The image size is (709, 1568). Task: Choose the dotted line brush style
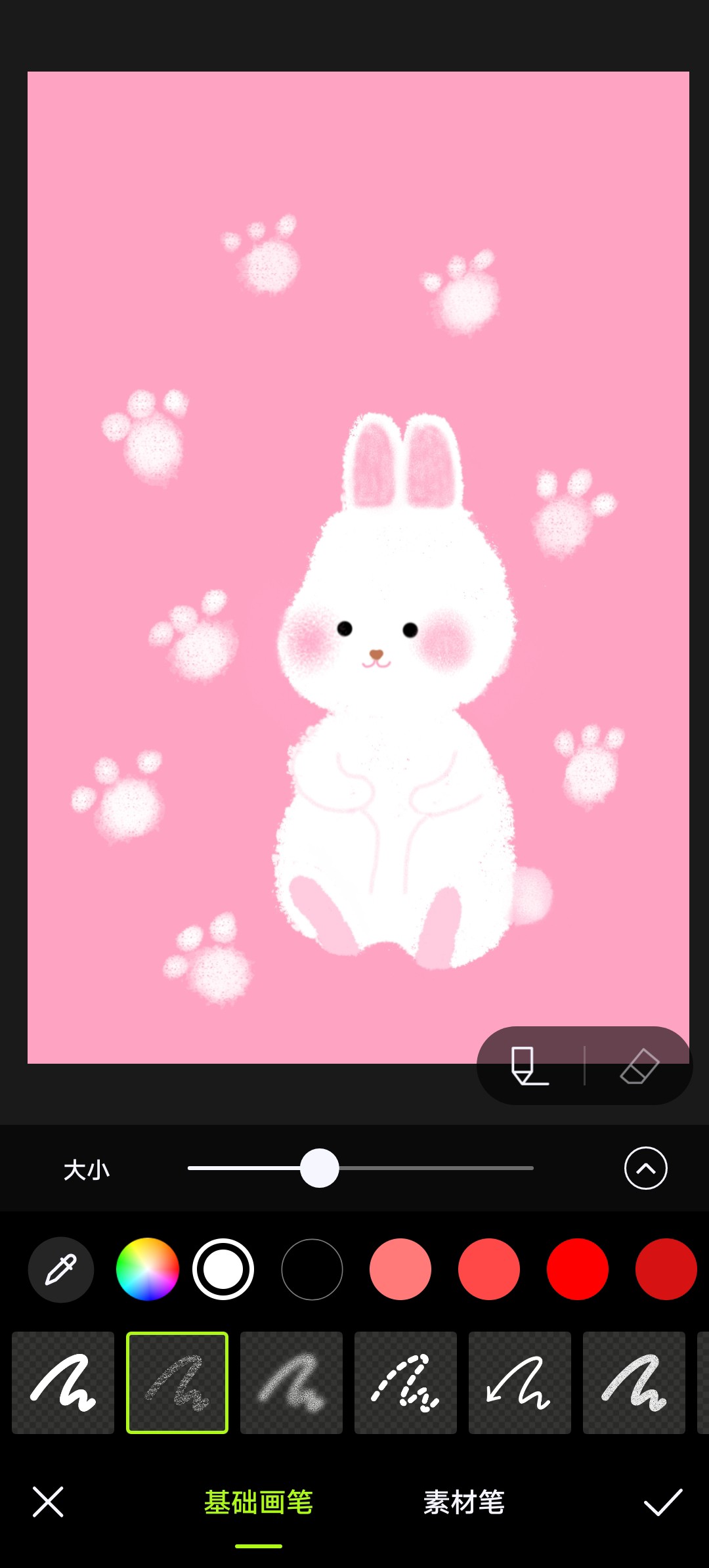tap(406, 1383)
